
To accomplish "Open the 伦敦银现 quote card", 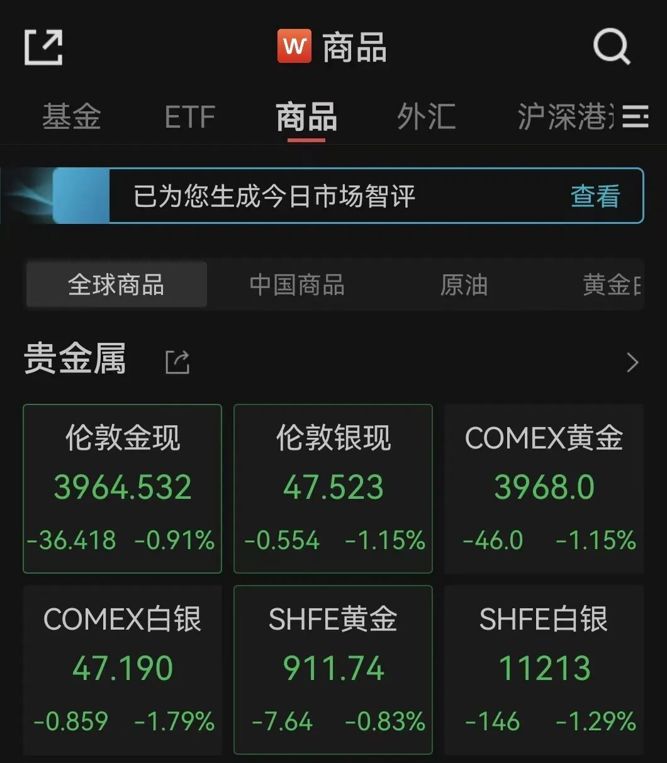I will [x=333, y=488].
